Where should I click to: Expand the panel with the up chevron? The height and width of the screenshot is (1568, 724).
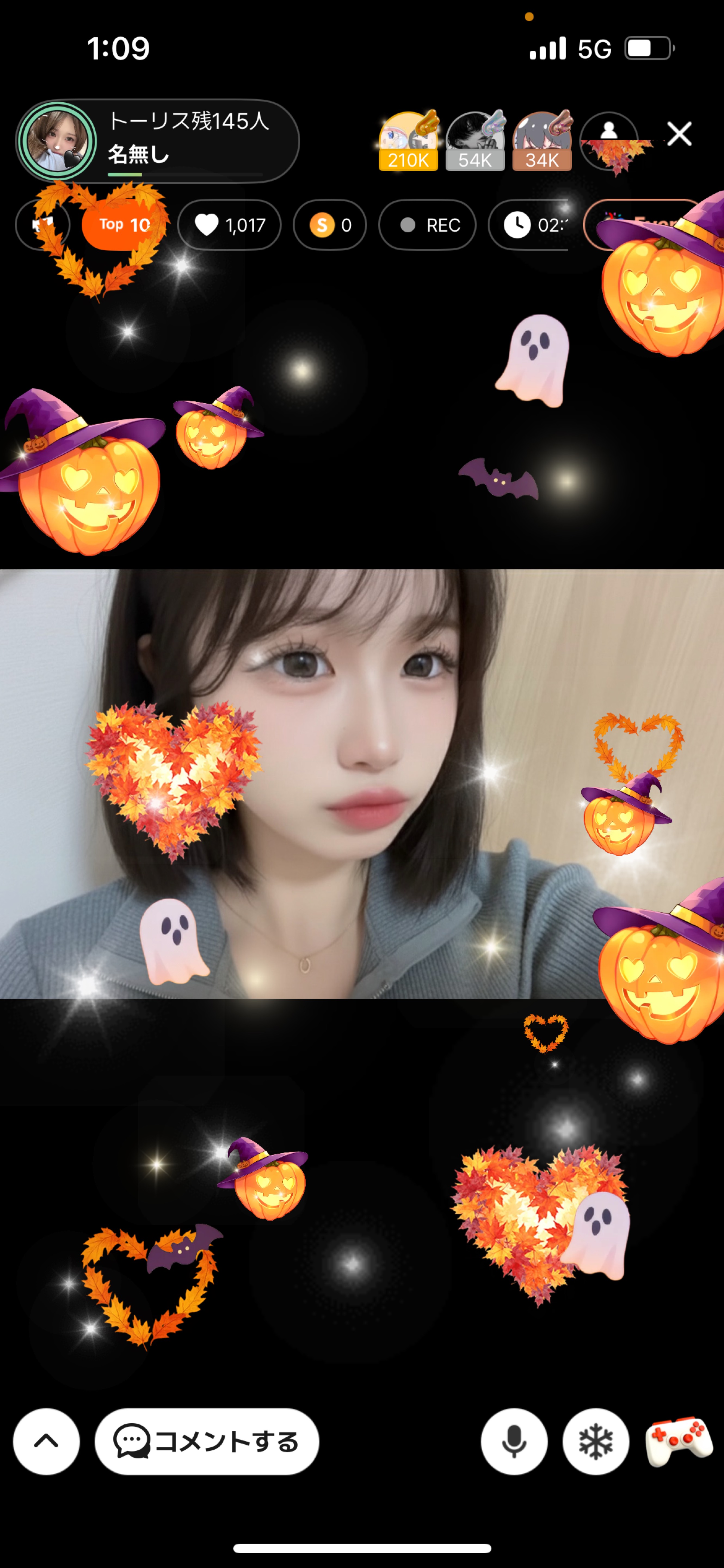[x=46, y=1441]
